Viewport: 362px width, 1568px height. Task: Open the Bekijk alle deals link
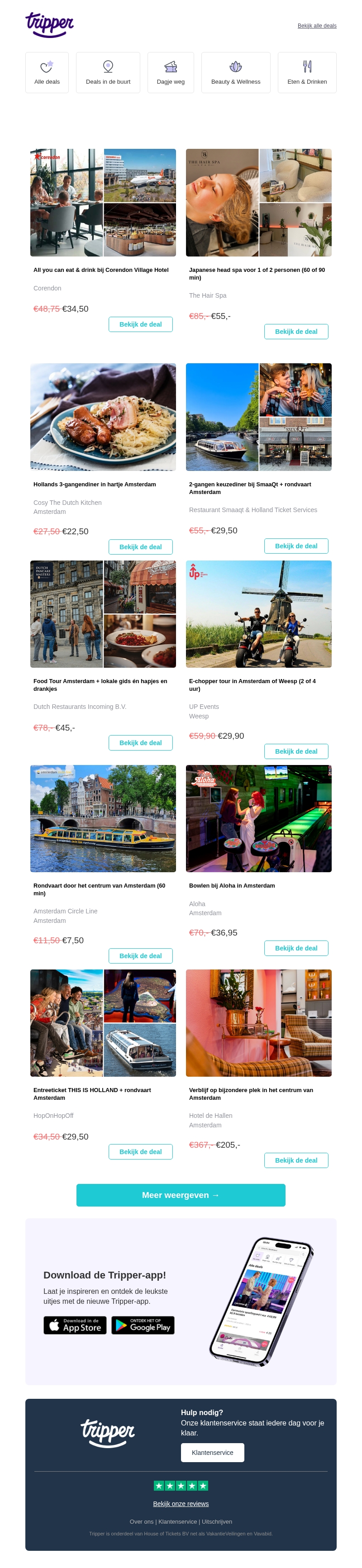pos(316,26)
